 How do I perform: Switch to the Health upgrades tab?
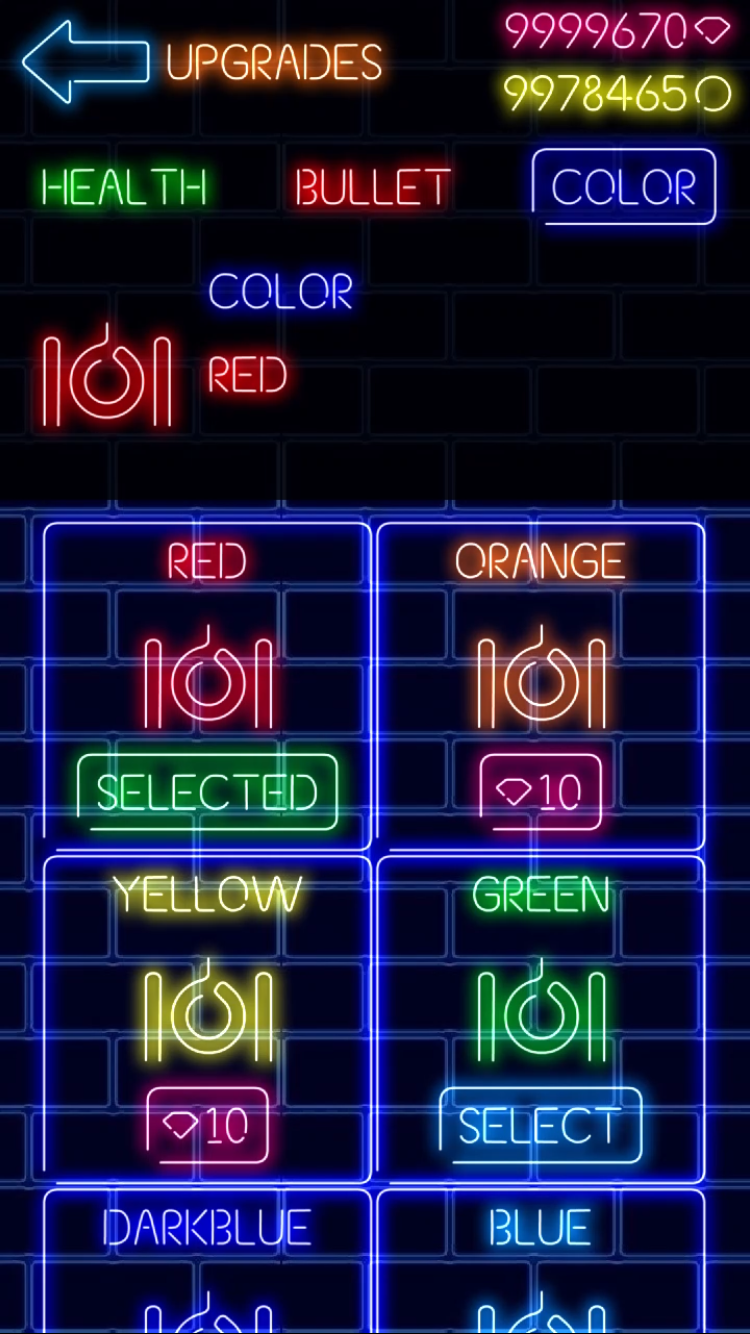pyautogui.click(x=124, y=188)
